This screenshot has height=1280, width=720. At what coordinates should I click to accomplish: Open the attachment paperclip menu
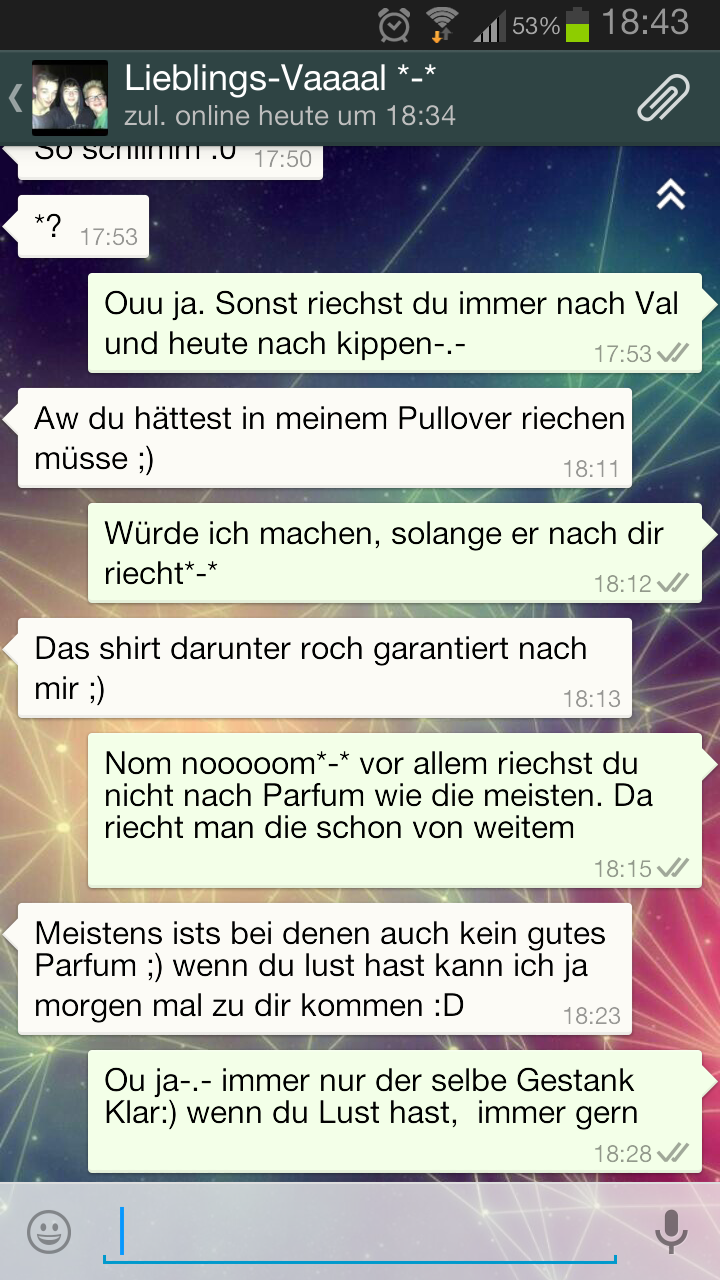[664, 98]
